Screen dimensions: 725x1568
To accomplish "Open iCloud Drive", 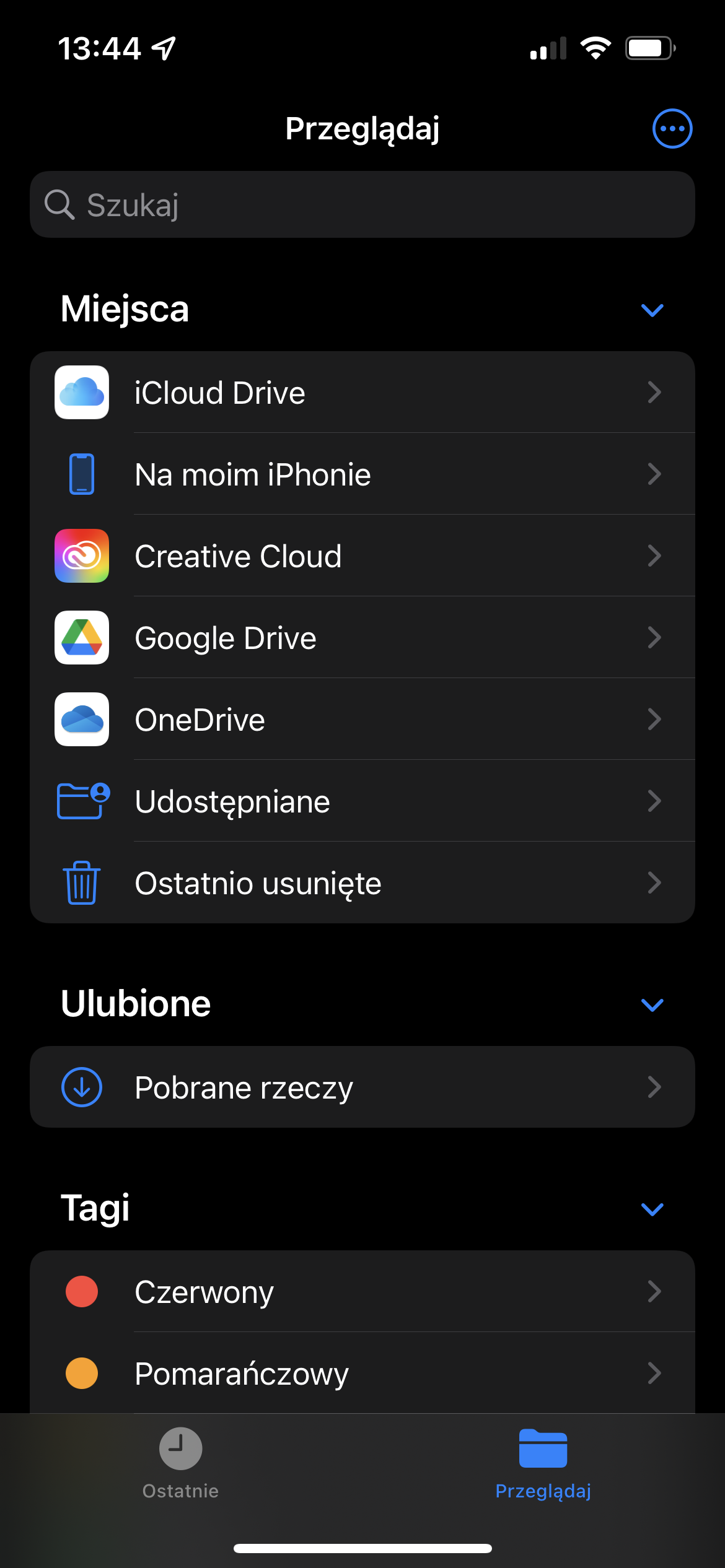I will [x=362, y=393].
